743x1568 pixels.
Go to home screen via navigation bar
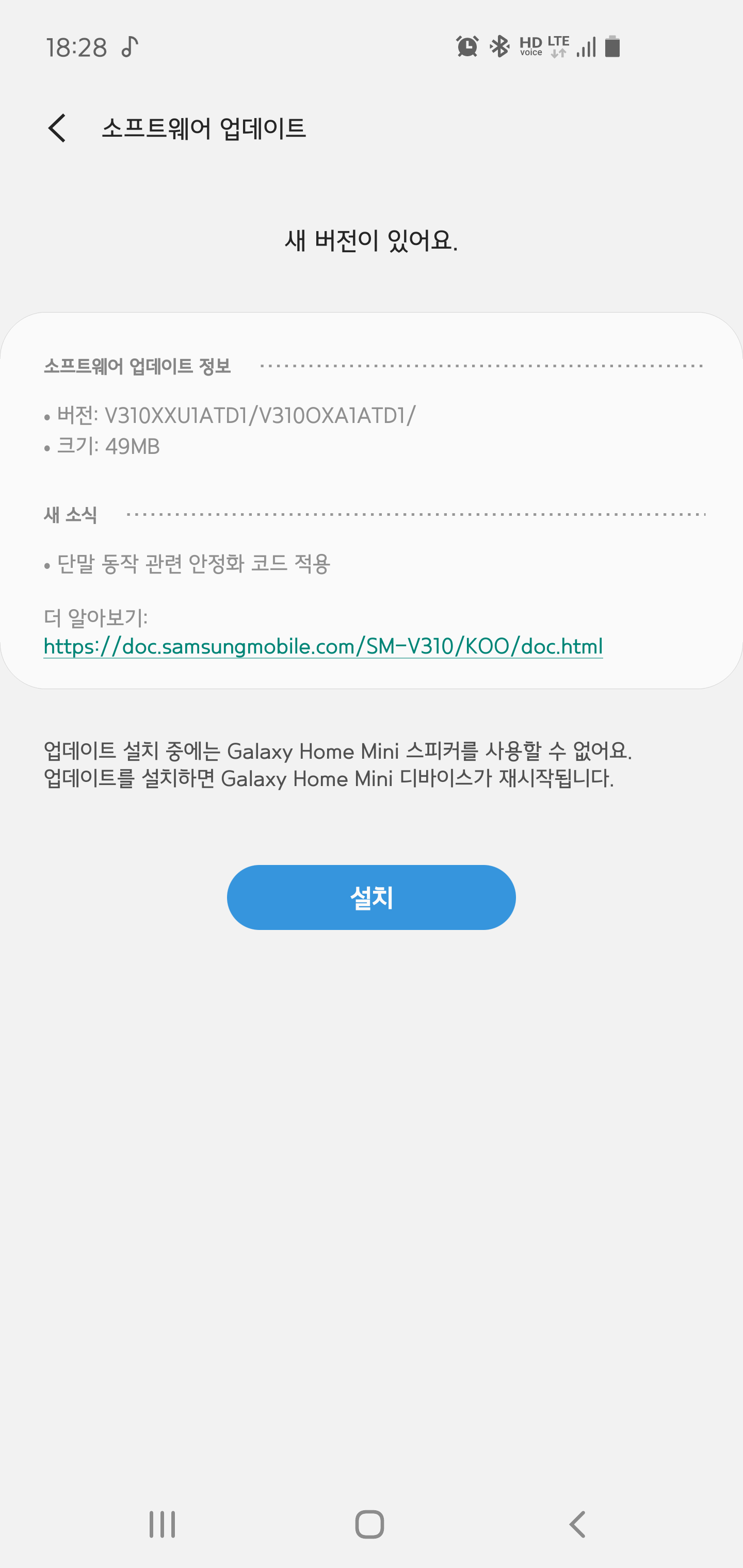369,1524
